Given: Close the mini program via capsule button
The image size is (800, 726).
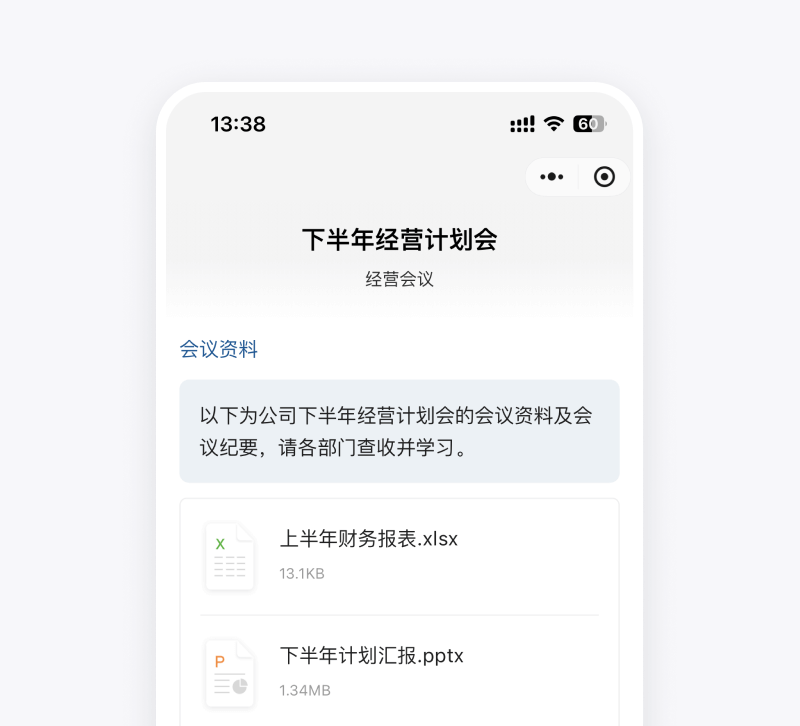Looking at the screenshot, I should point(604,177).
